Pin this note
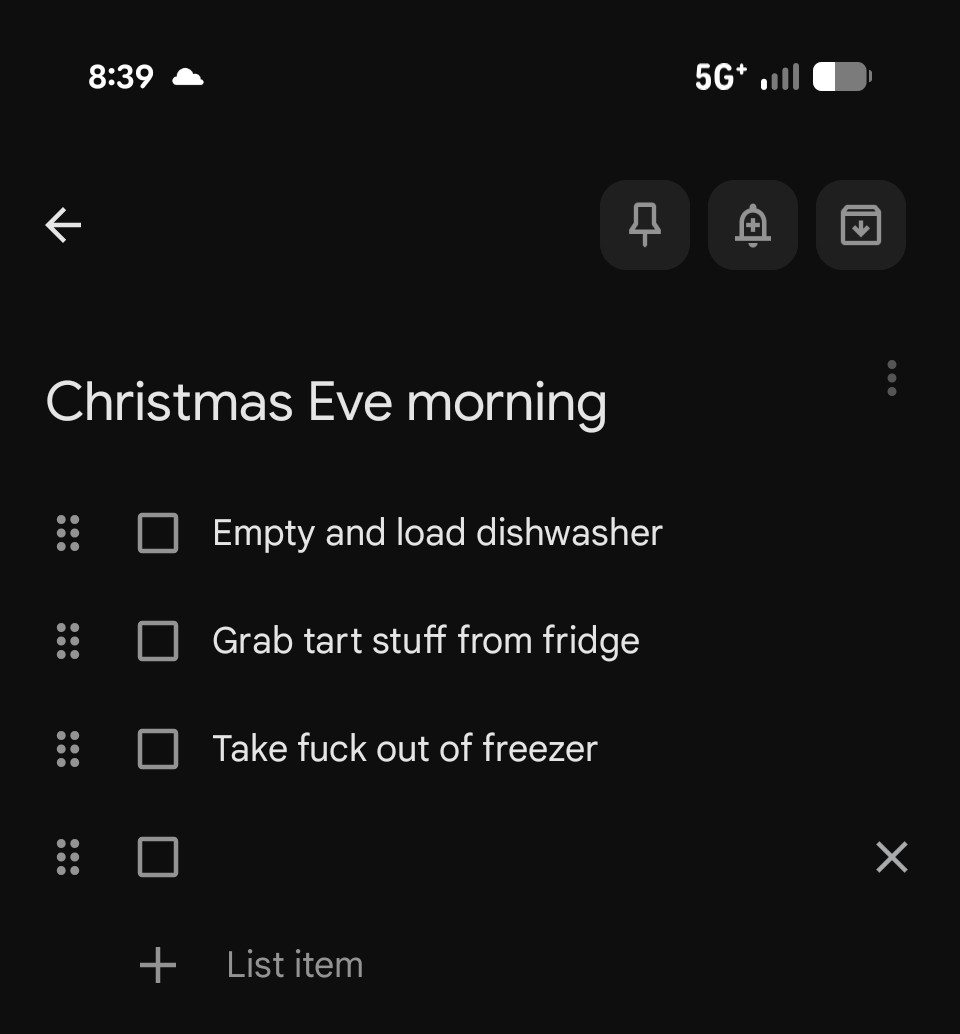The image size is (960, 1034). 645,225
